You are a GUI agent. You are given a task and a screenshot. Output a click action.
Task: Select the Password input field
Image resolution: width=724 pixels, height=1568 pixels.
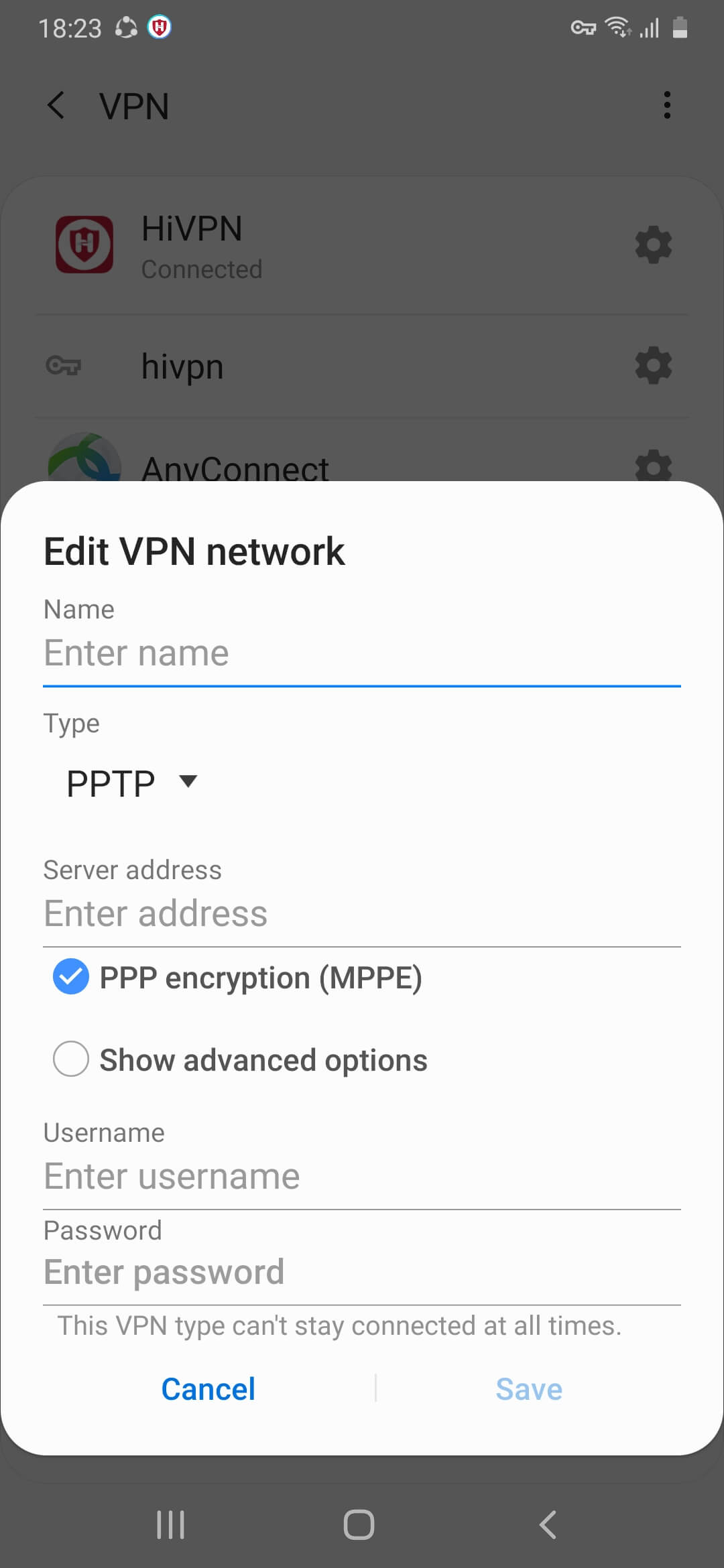click(x=362, y=1272)
